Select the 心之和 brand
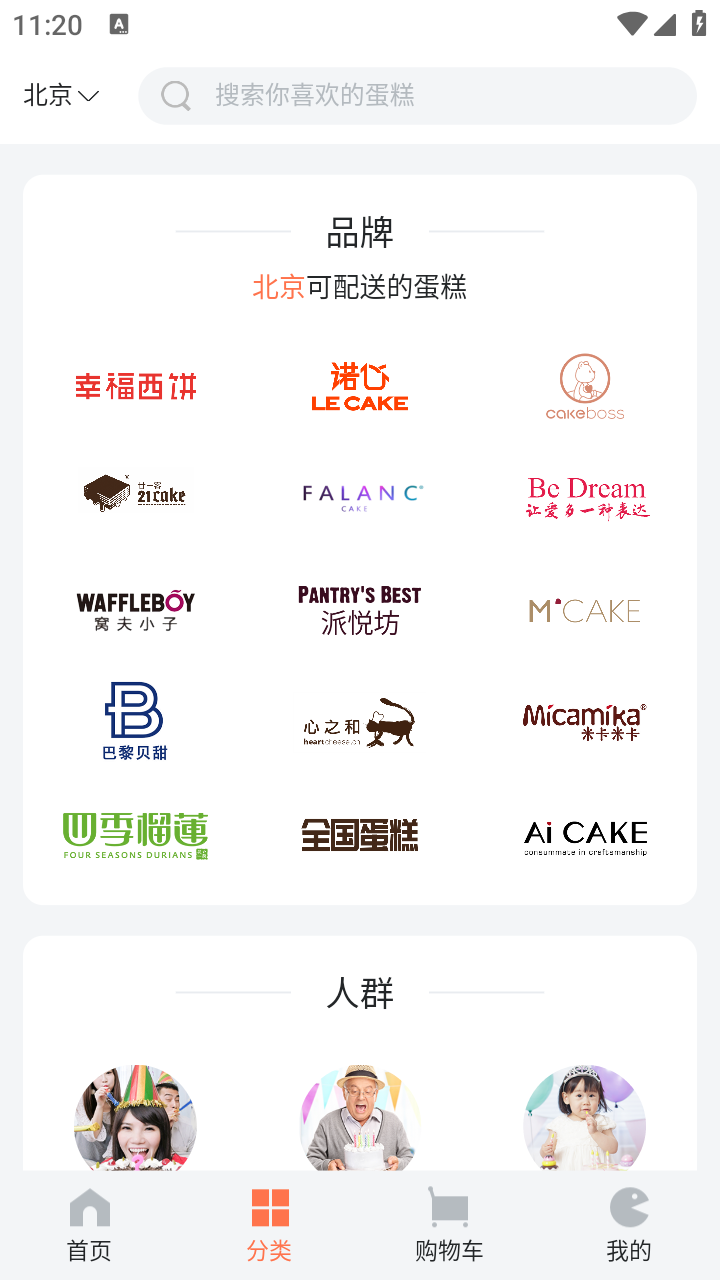Viewport: 720px width, 1280px height. 359,722
